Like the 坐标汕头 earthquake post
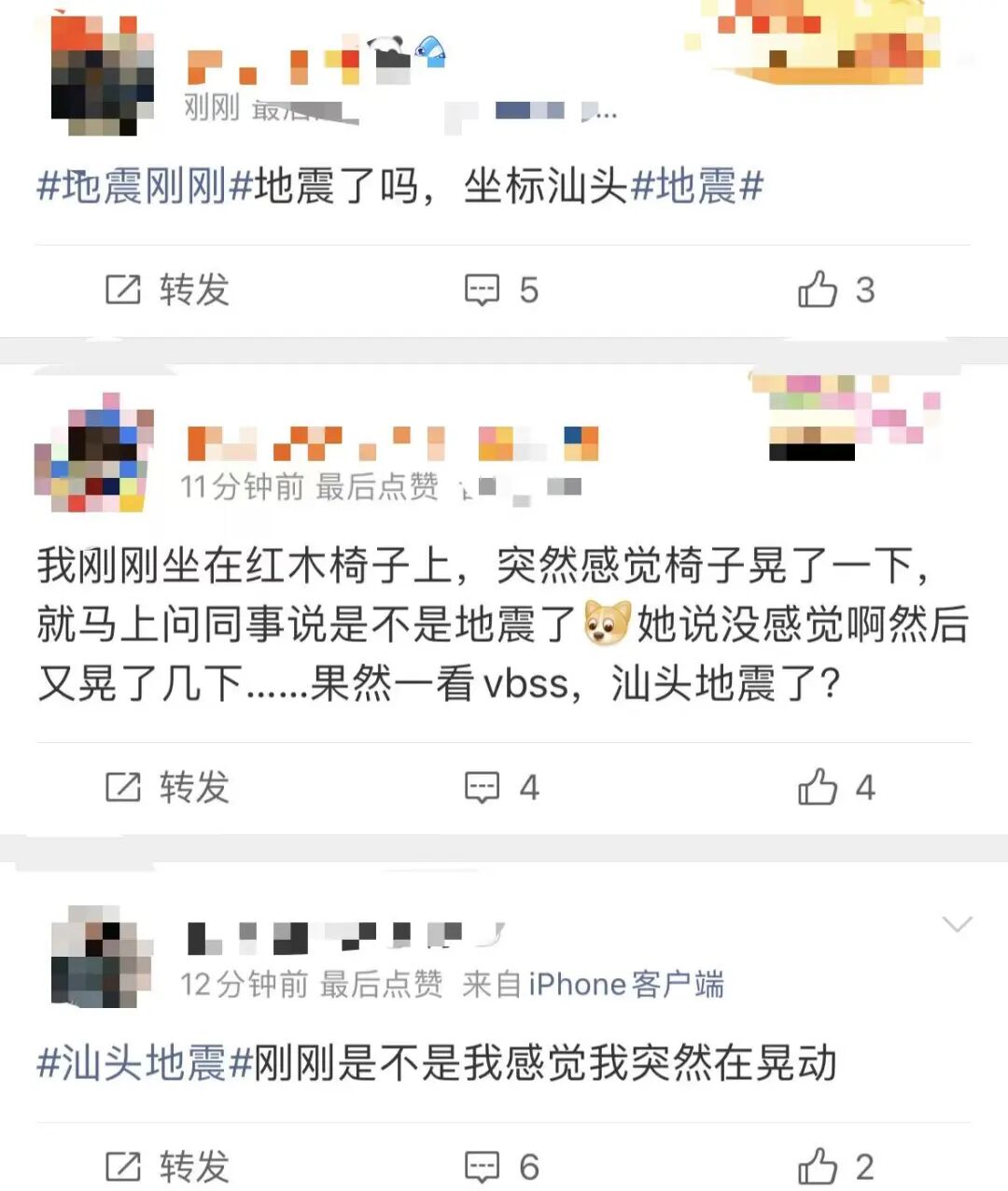 tap(835, 289)
